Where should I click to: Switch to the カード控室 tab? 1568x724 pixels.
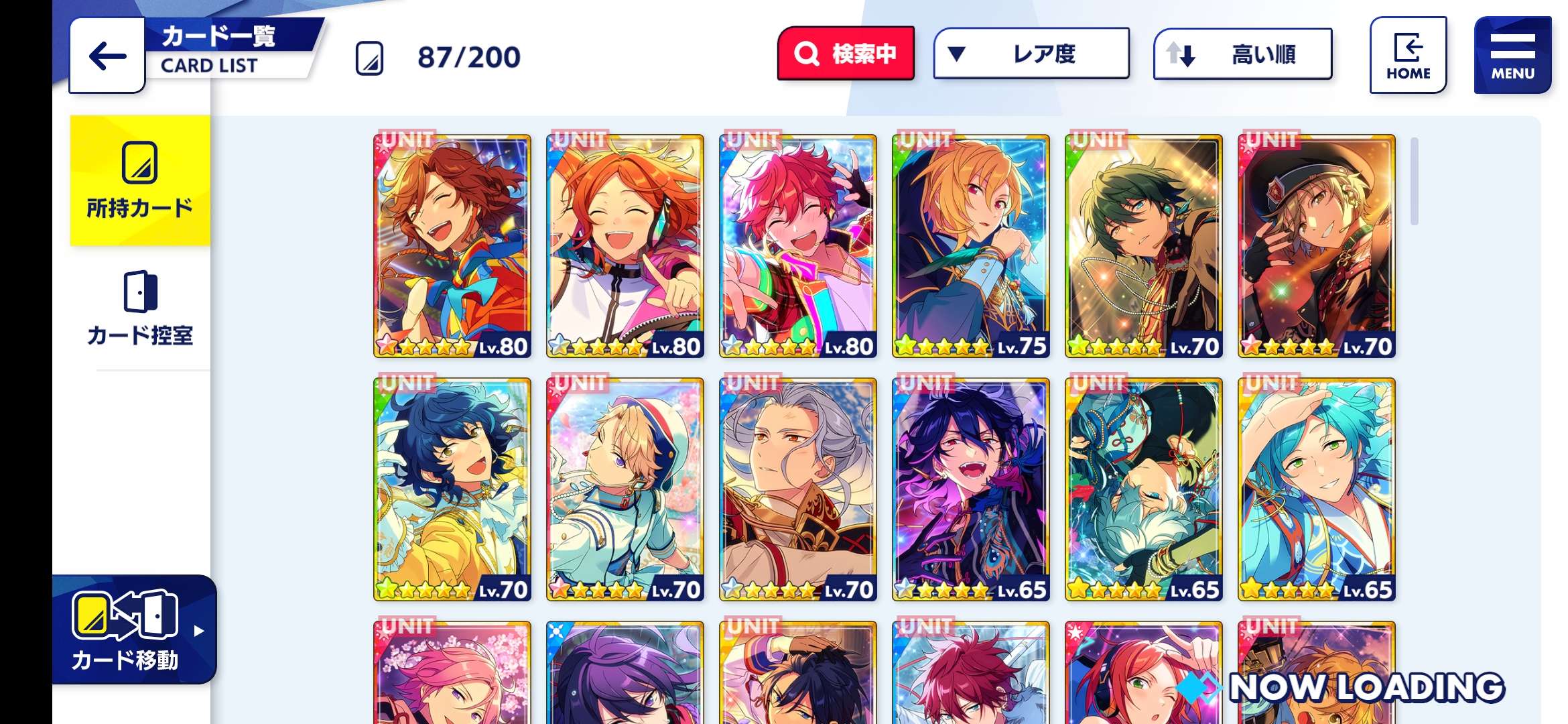click(139, 308)
